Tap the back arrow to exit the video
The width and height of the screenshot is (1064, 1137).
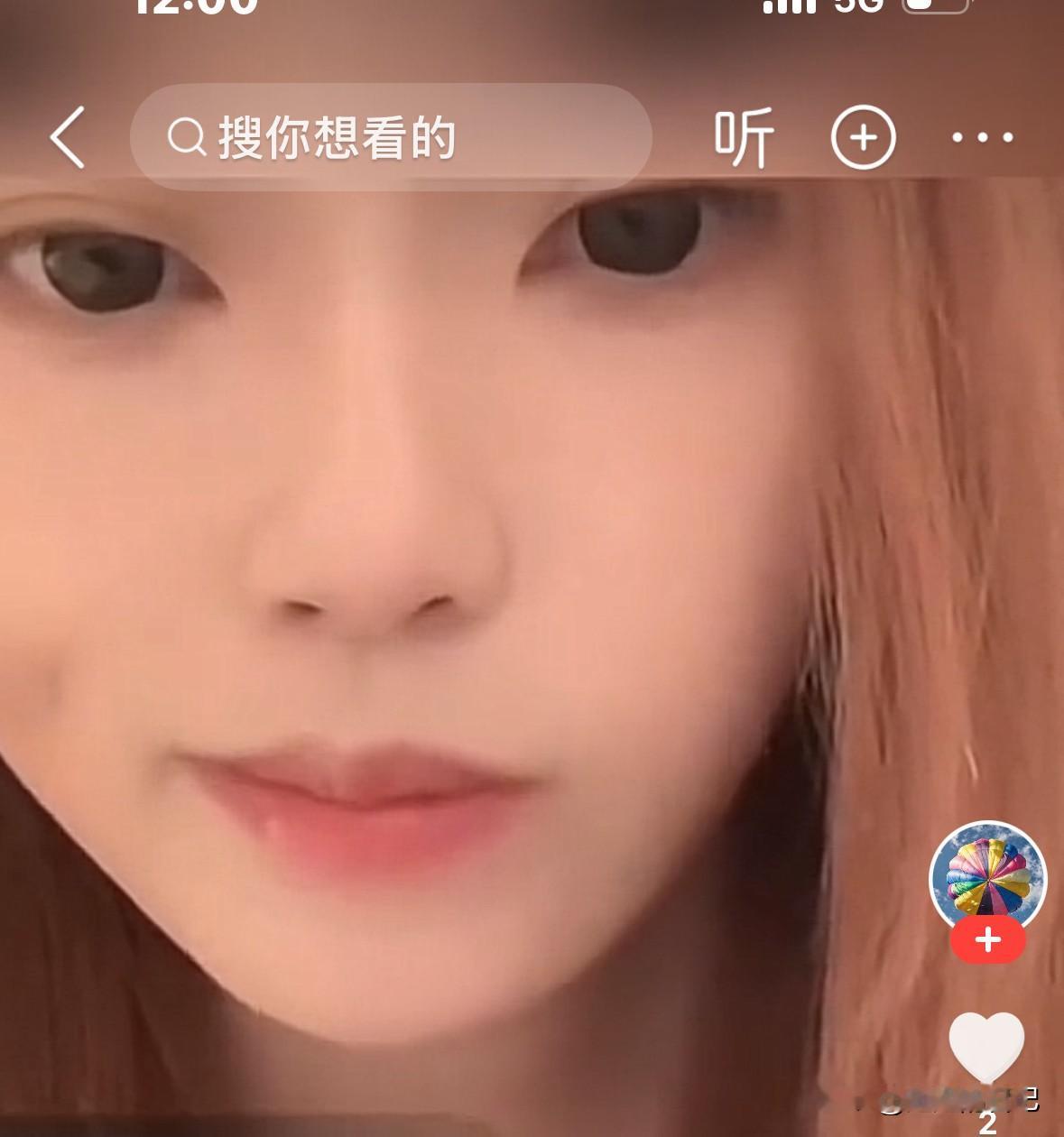(x=67, y=135)
